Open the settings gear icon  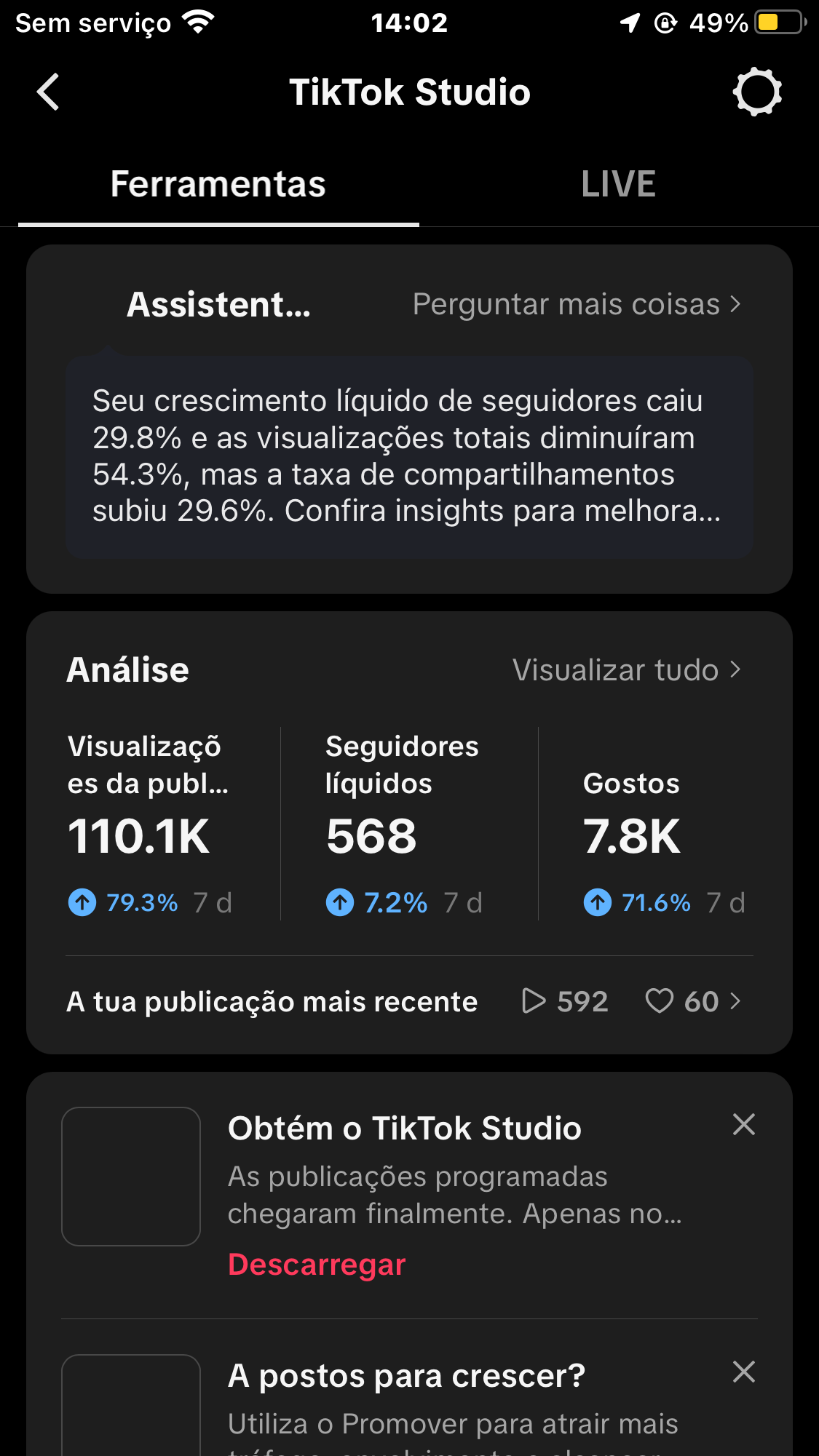[x=757, y=92]
